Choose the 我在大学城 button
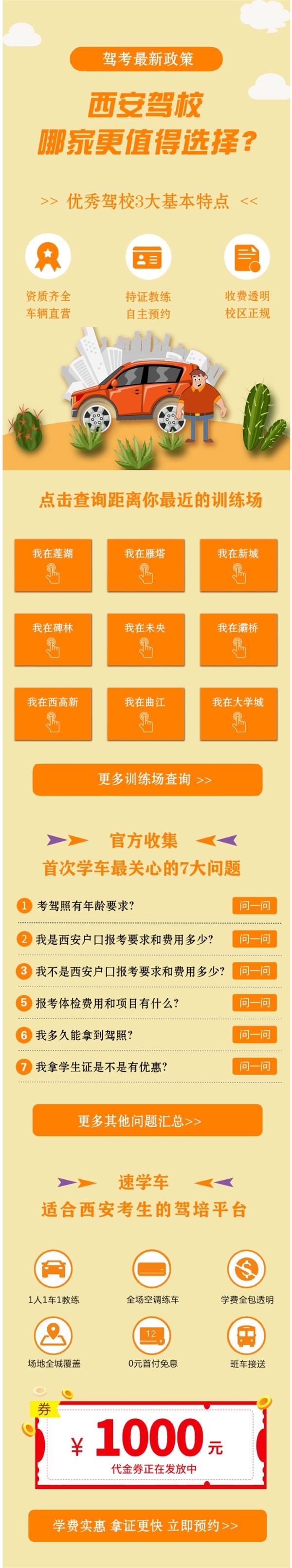 (x=238, y=713)
